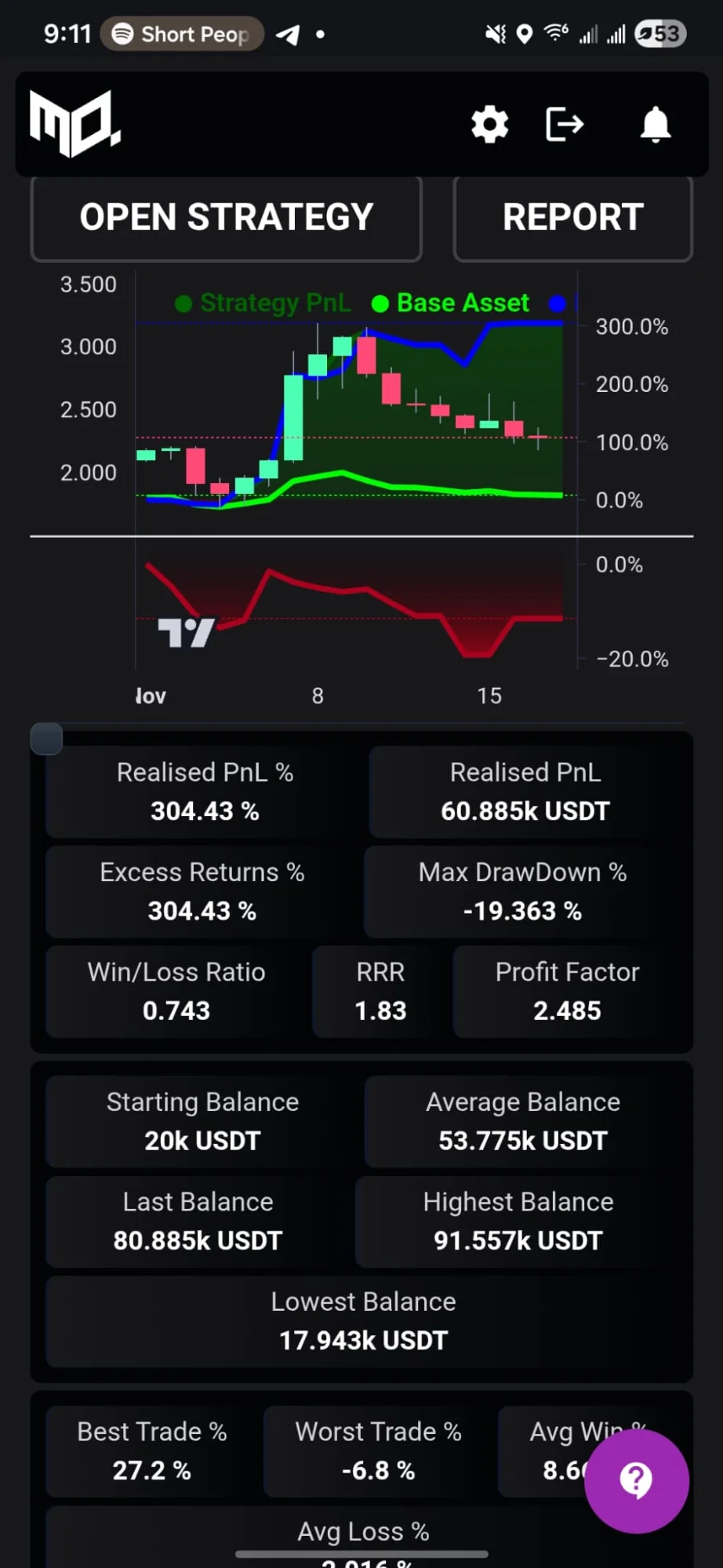Toggle the Strategy PnL chart legend
Viewport: 723px width, 1568px height.
263,303
